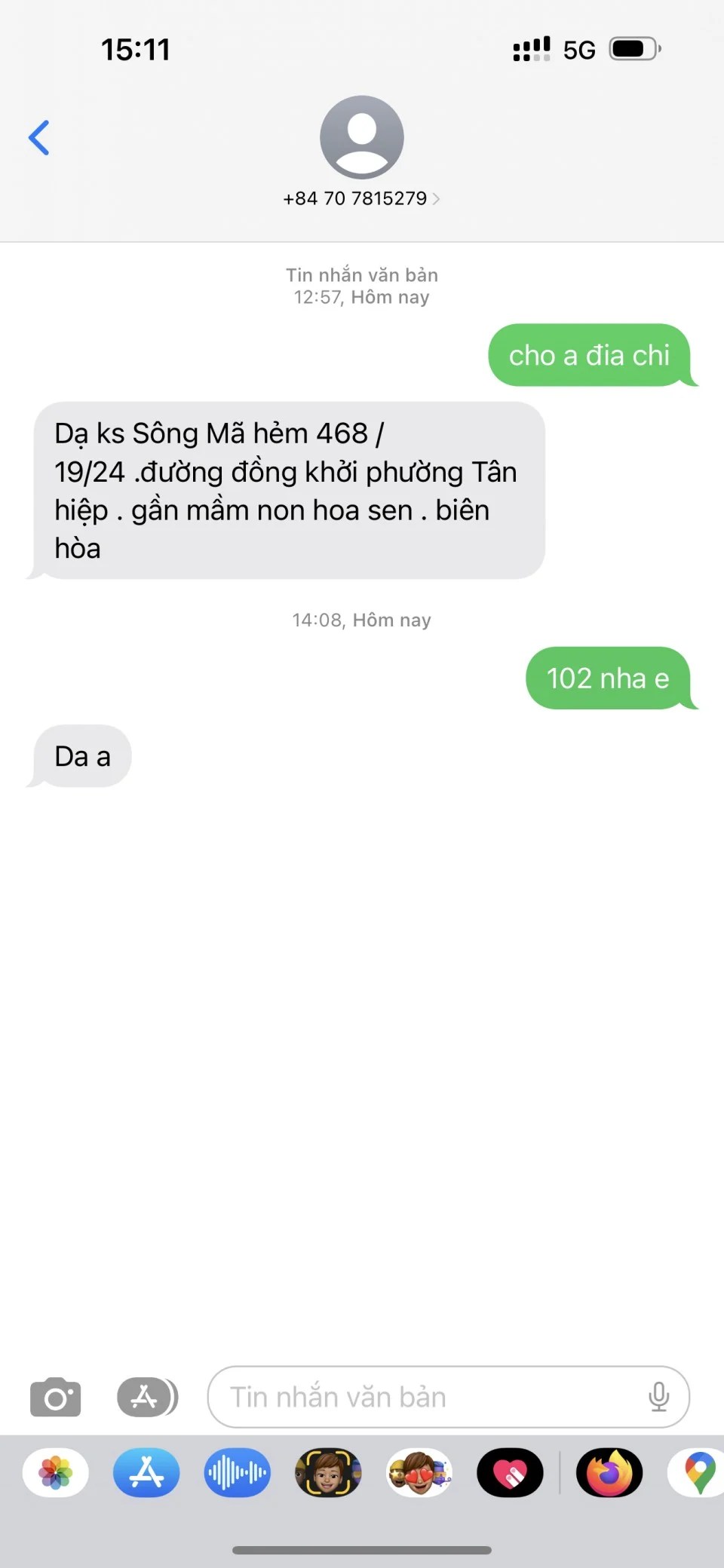Record an audio message from the app strip

(237, 1472)
